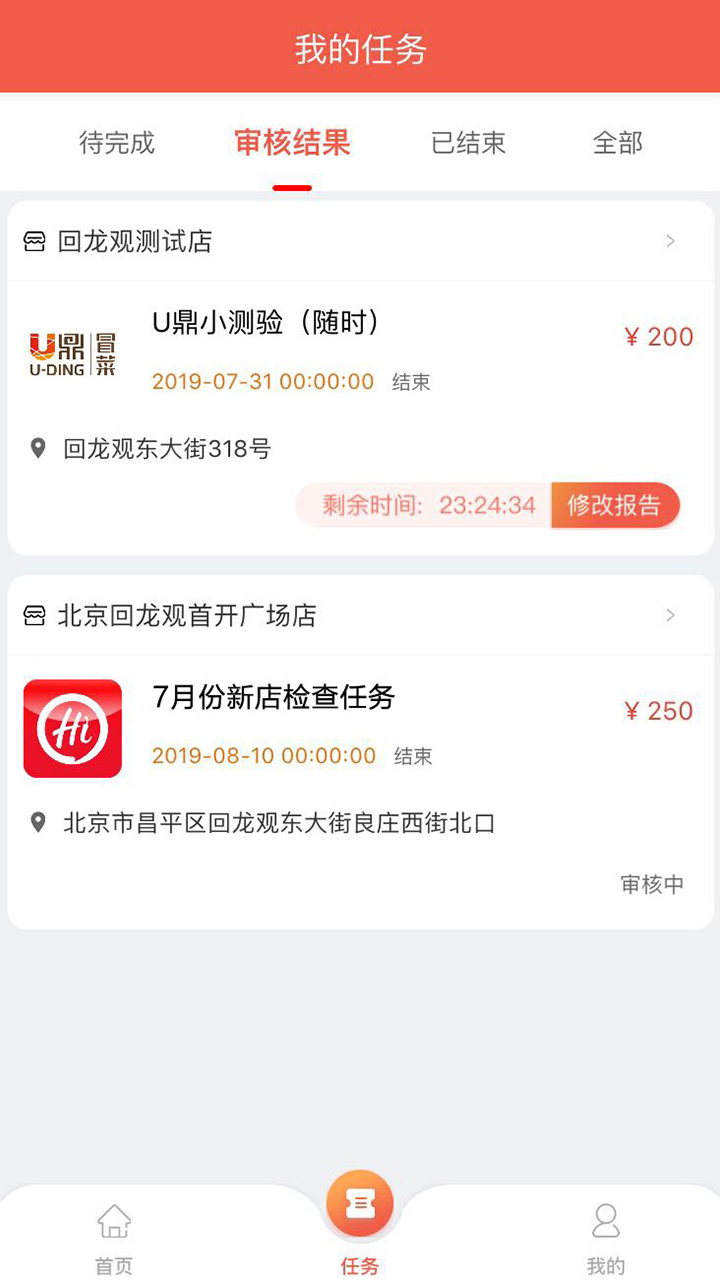Open the 全部 tab
720x1280 pixels.
(617, 143)
